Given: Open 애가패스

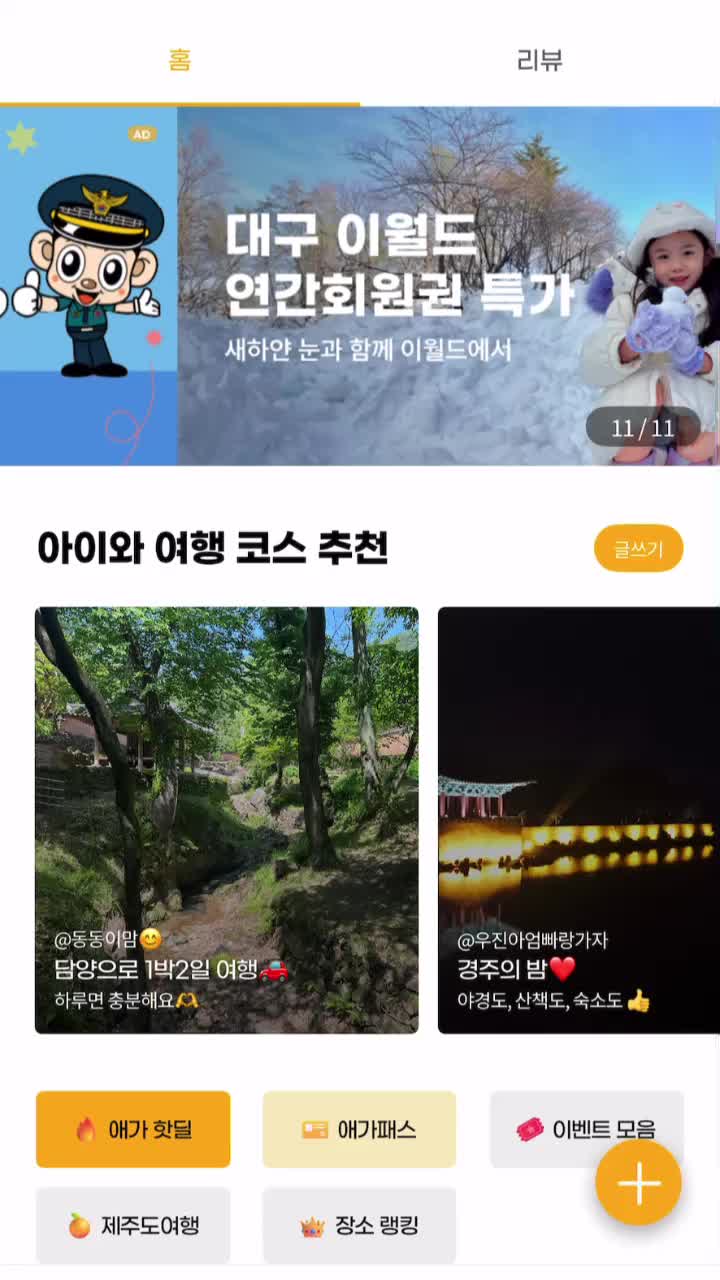Looking at the screenshot, I should 359,1130.
